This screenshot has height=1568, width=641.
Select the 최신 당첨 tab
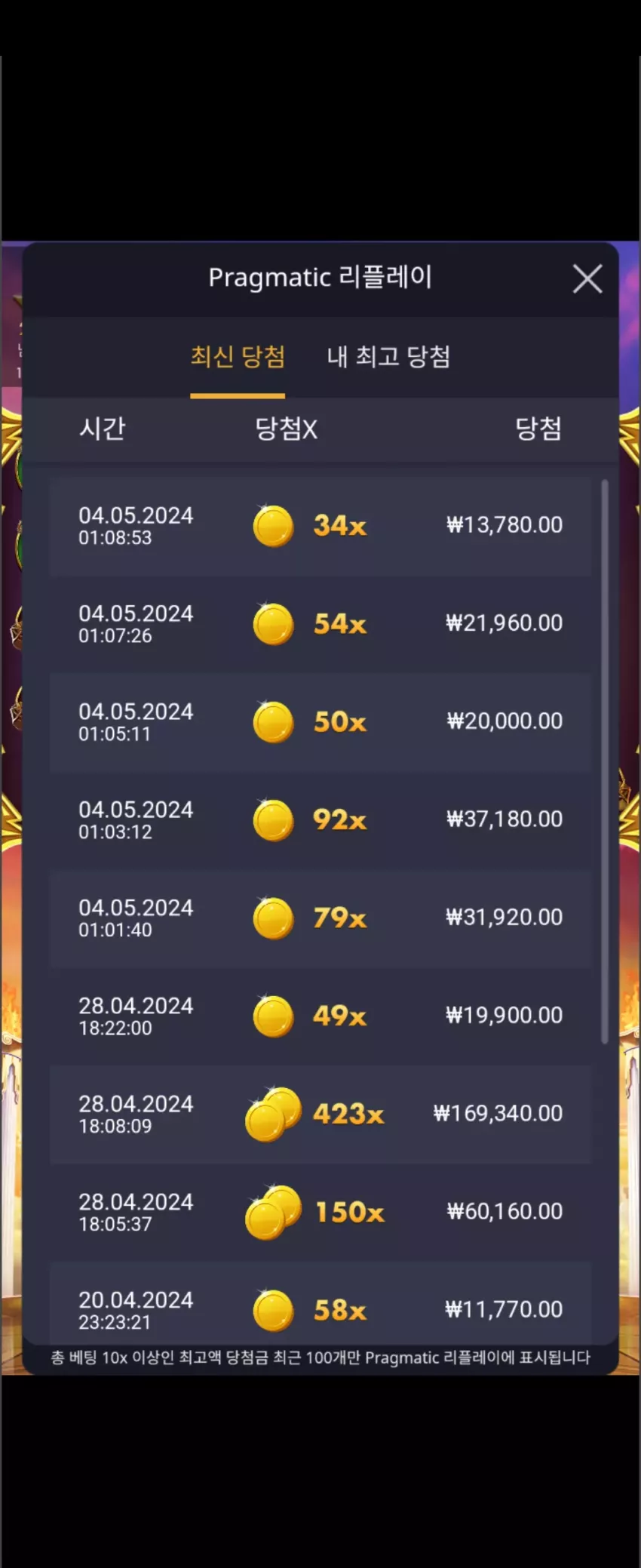point(238,357)
